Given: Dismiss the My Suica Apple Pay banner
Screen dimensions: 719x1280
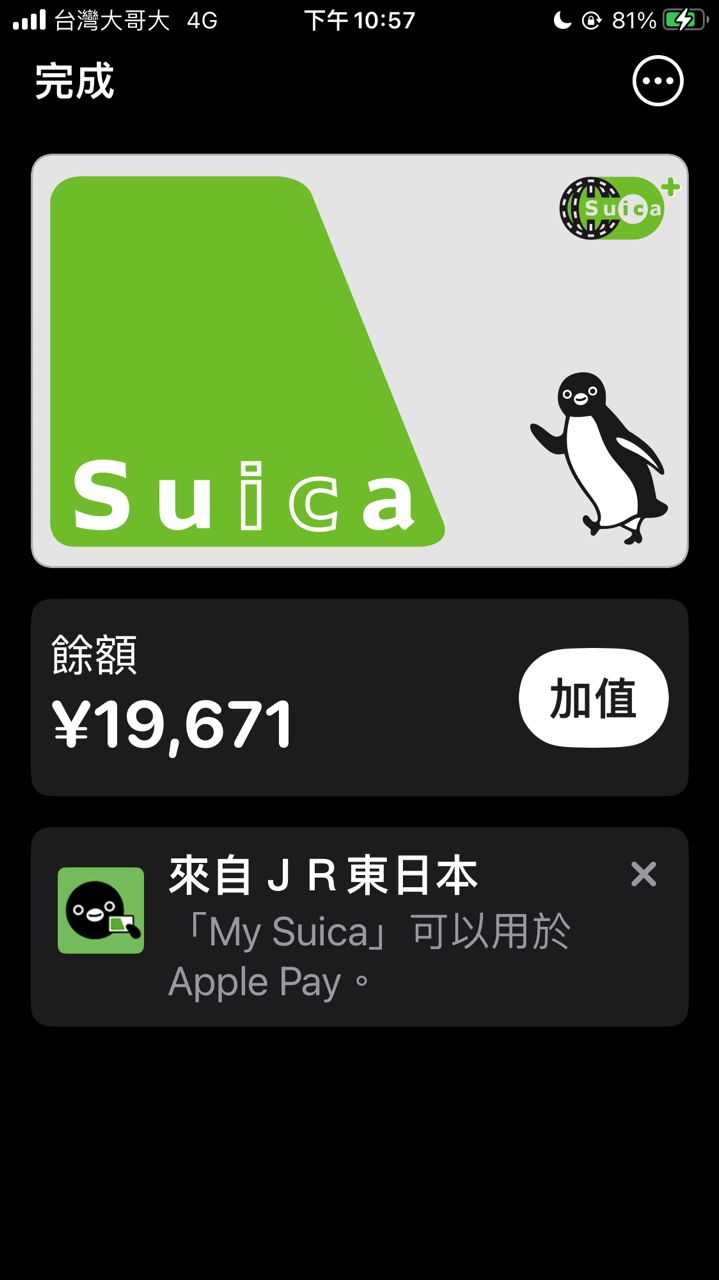Looking at the screenshot, I should [643, 875].
